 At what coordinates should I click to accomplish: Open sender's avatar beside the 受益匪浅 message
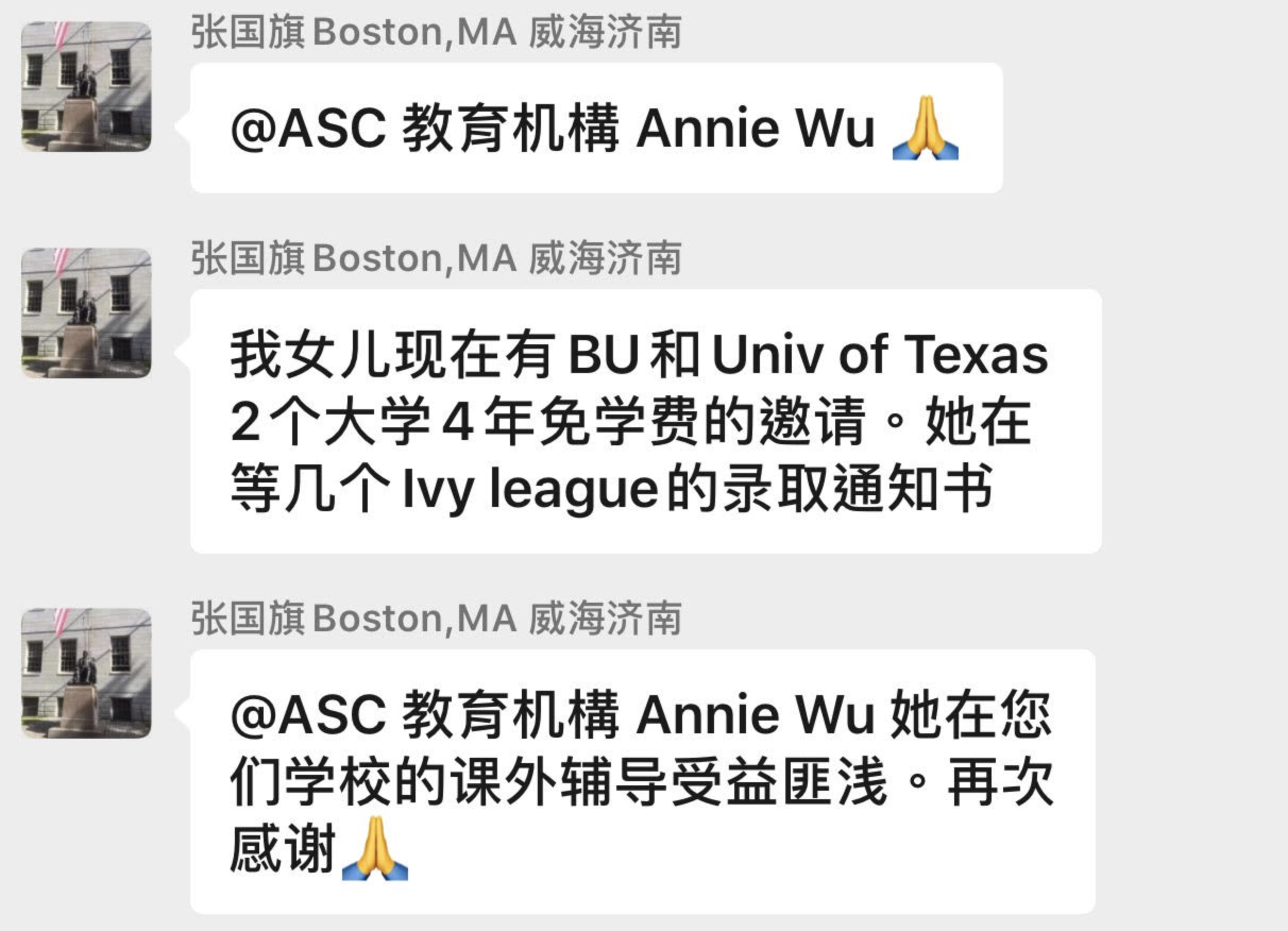86,673
